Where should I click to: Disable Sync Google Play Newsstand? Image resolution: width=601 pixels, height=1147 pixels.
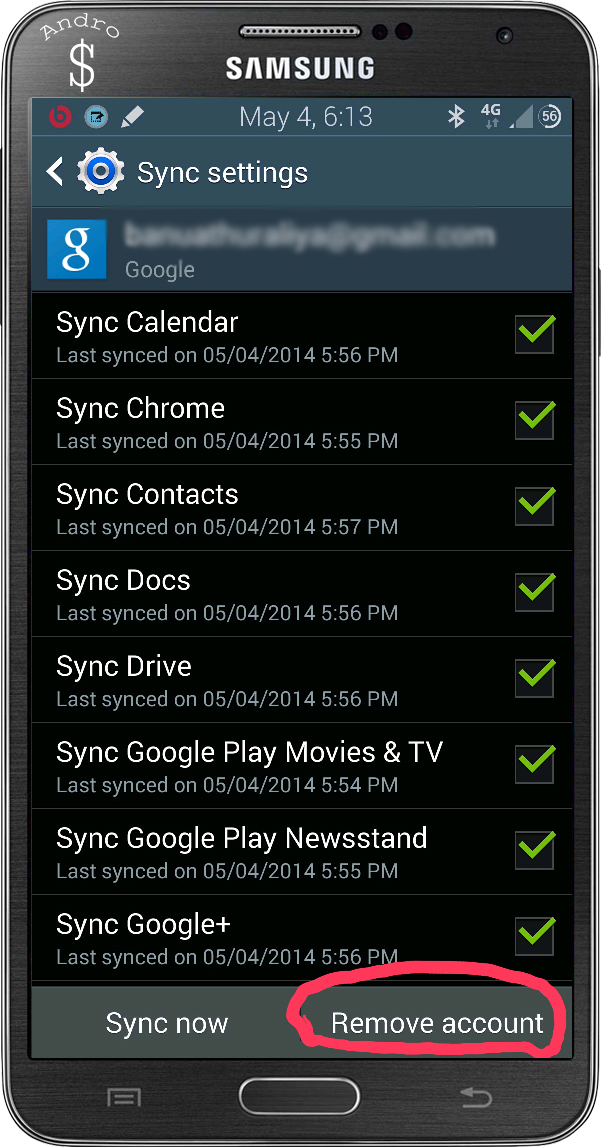(x=535, y=850)
